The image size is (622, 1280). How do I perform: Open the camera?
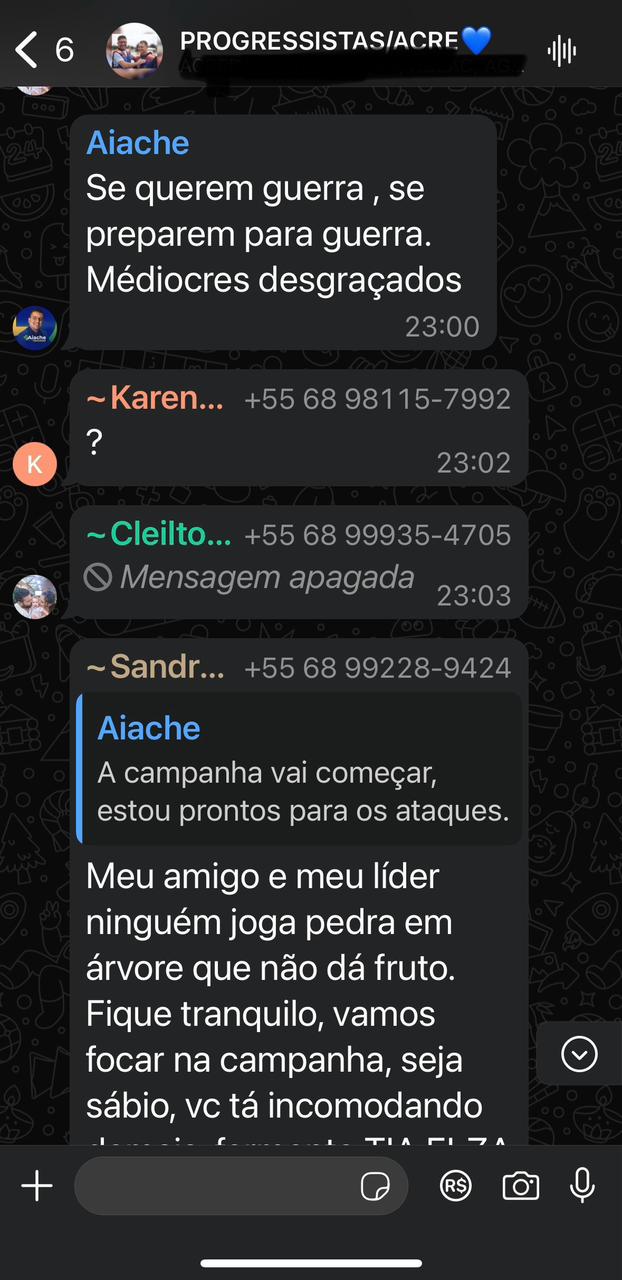[520, 1186]
